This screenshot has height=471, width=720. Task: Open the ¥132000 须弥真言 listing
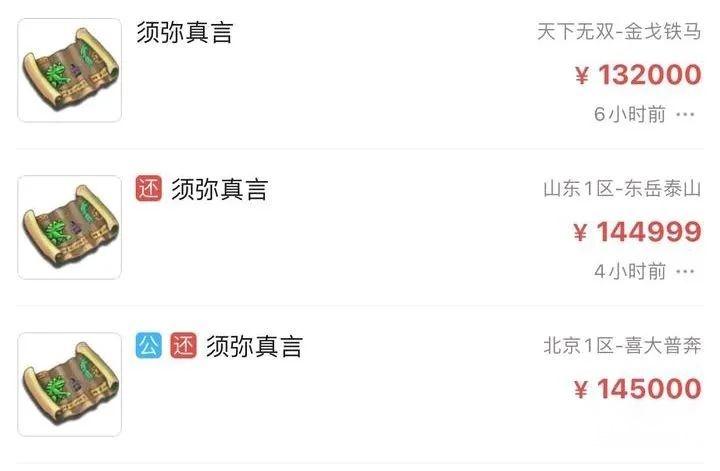tap(184, 33)
